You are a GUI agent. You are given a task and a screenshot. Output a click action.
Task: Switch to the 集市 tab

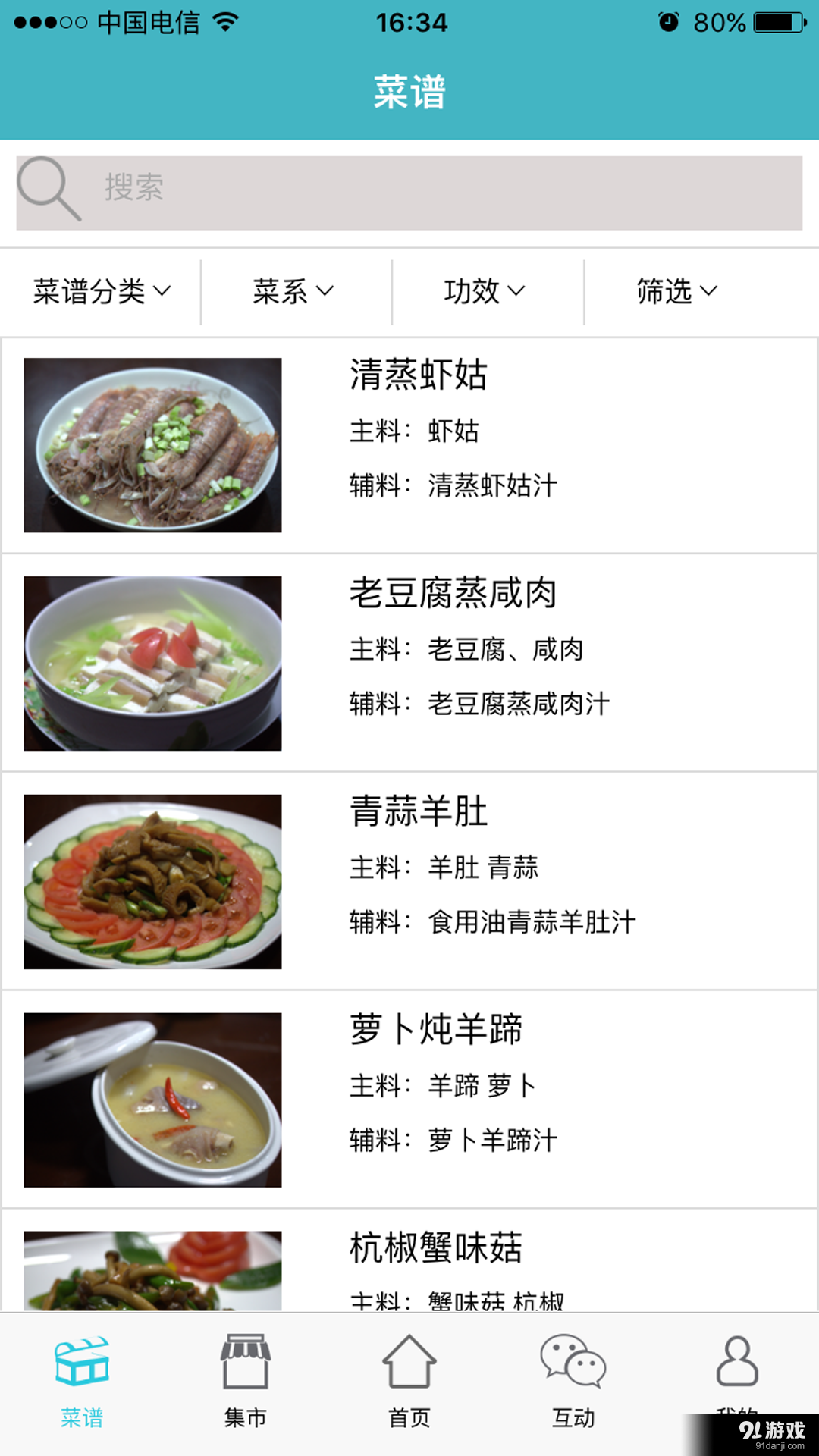pyautogui.click(x=245, y=1382)
